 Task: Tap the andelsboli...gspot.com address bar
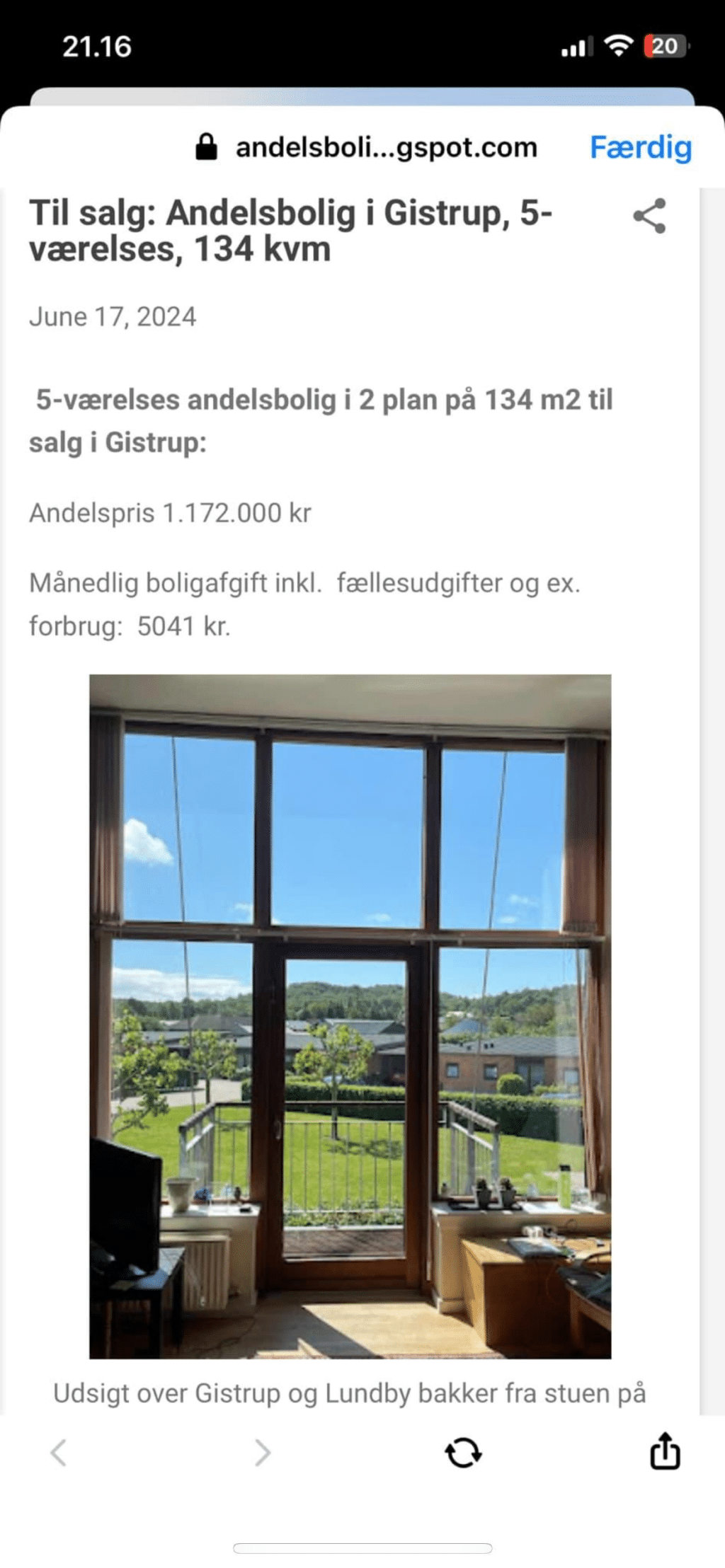coord(386,147)
